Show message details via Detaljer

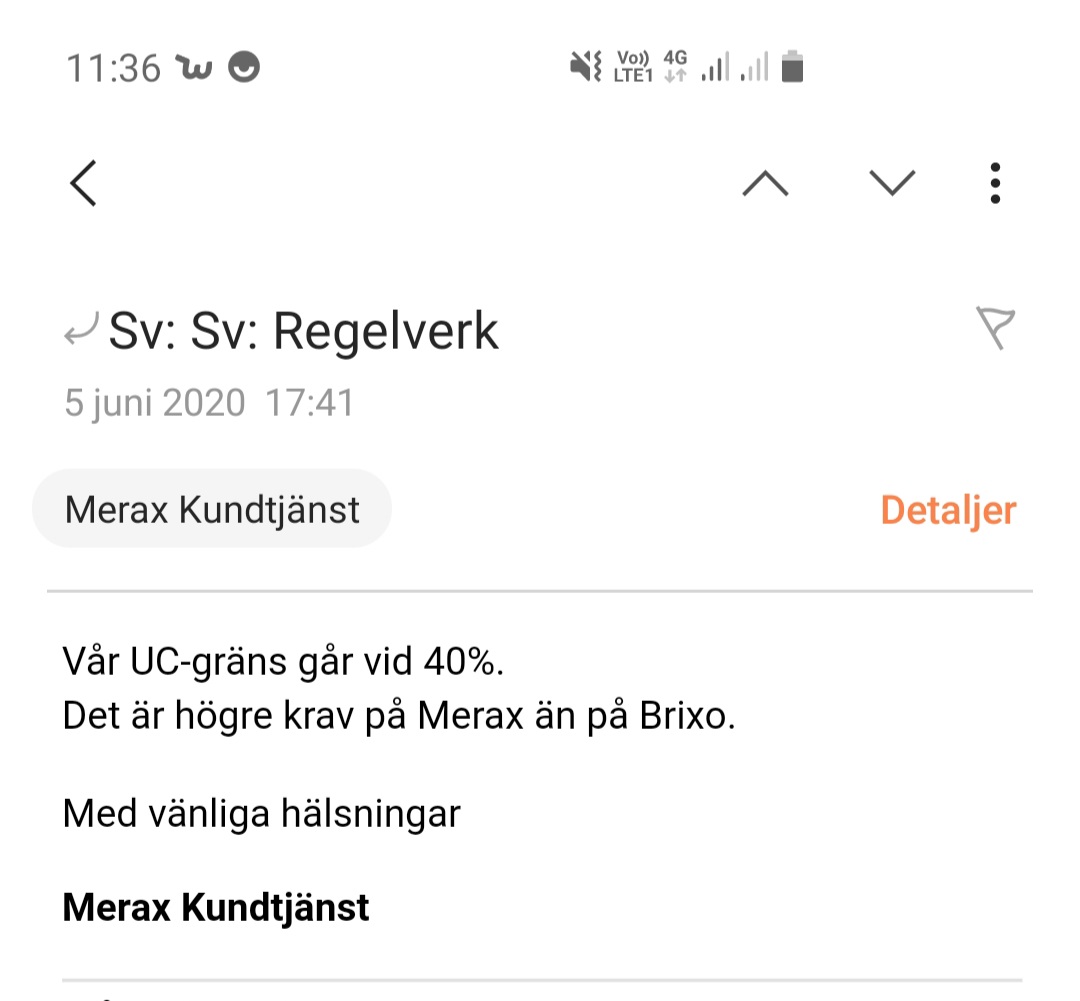click(x=947, y=510)
